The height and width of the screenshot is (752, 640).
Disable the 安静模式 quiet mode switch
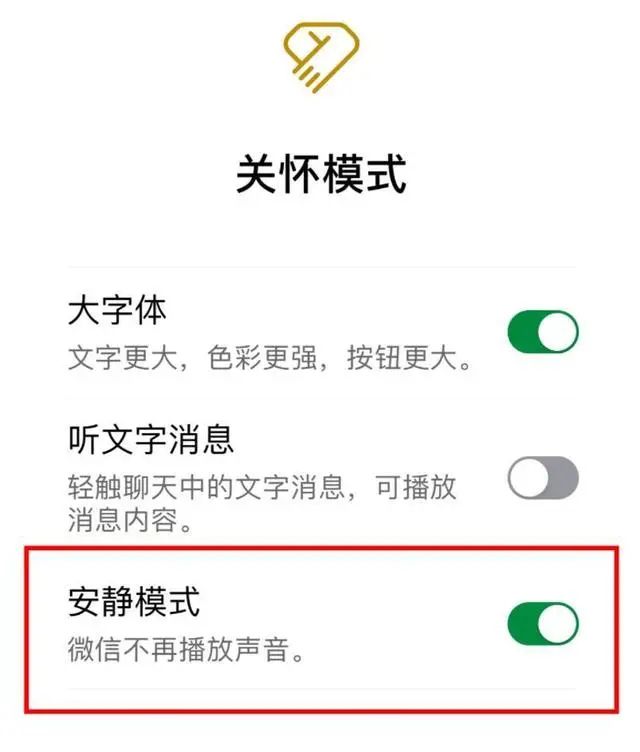(x=543, y=624)
